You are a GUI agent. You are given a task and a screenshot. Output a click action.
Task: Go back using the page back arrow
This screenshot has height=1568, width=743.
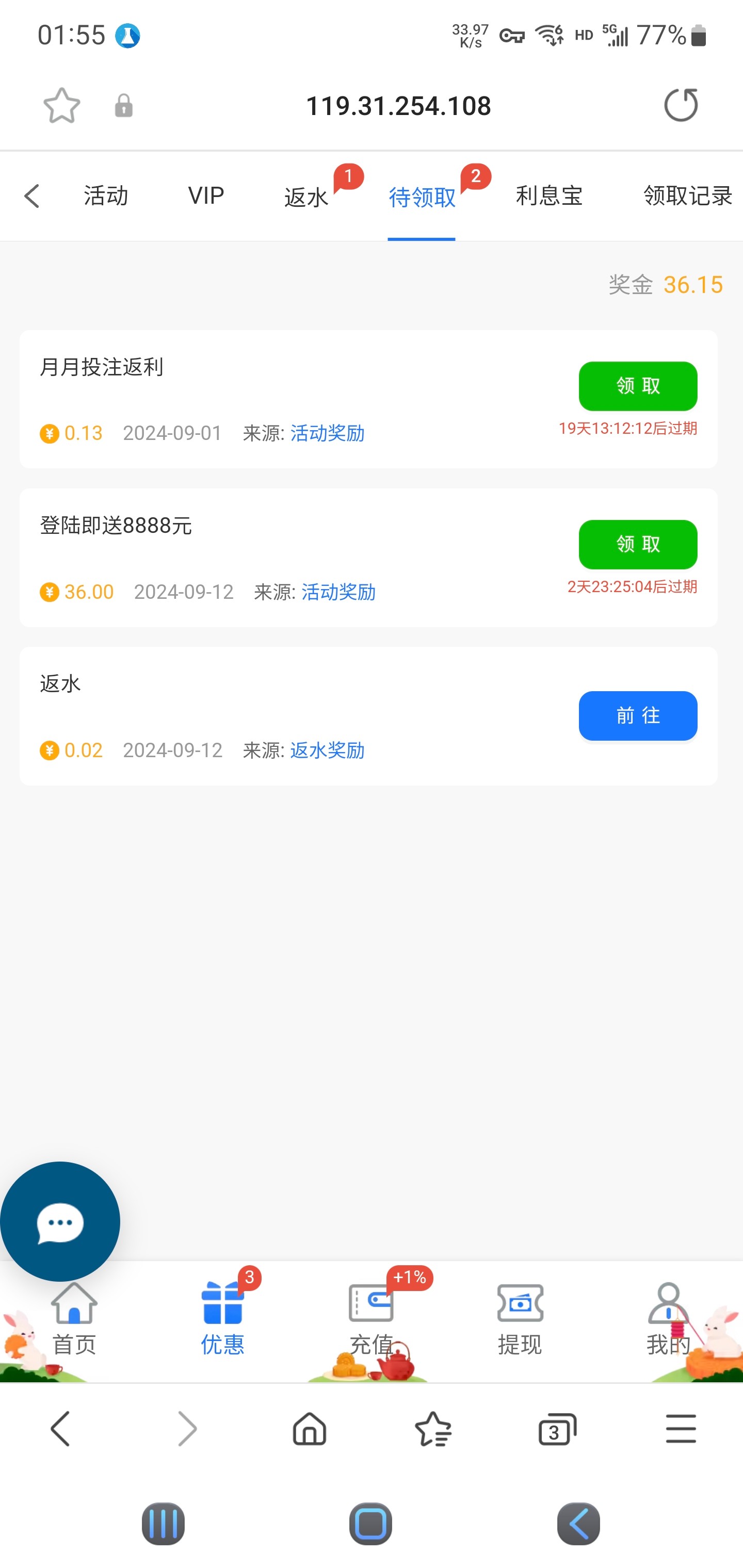(31, 196)
